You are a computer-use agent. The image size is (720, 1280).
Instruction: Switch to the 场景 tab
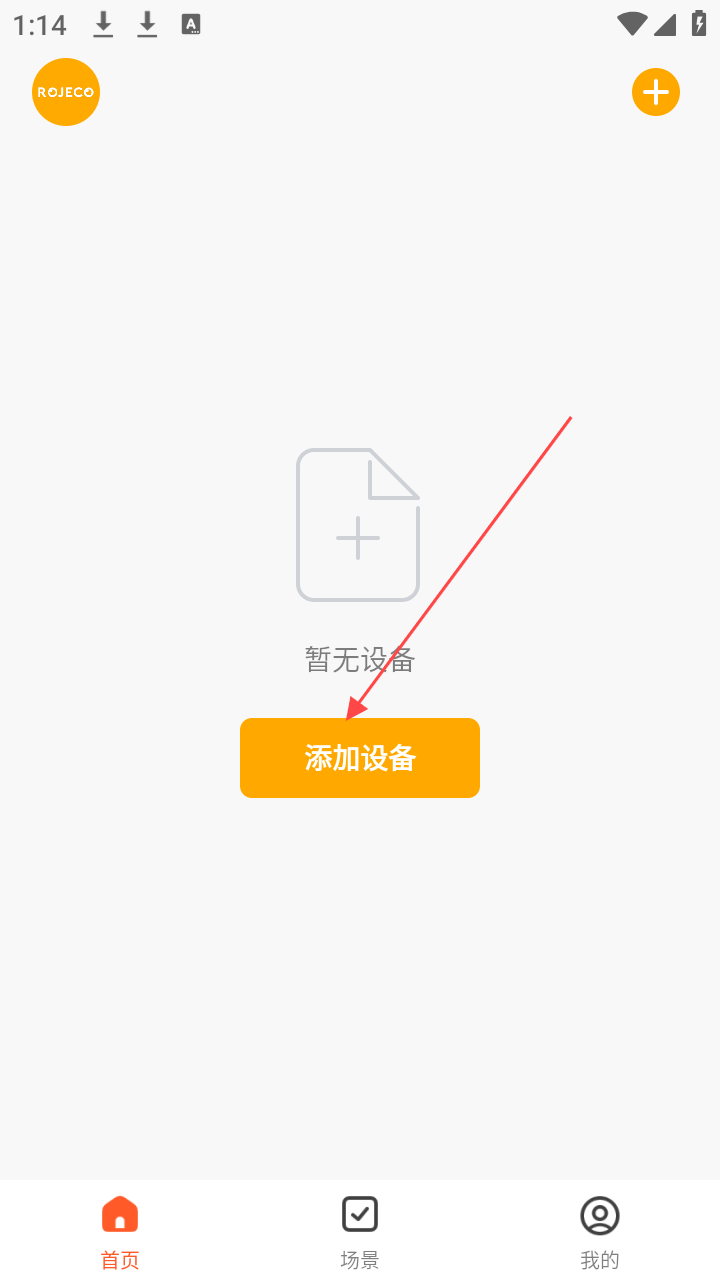[360, 1232]
